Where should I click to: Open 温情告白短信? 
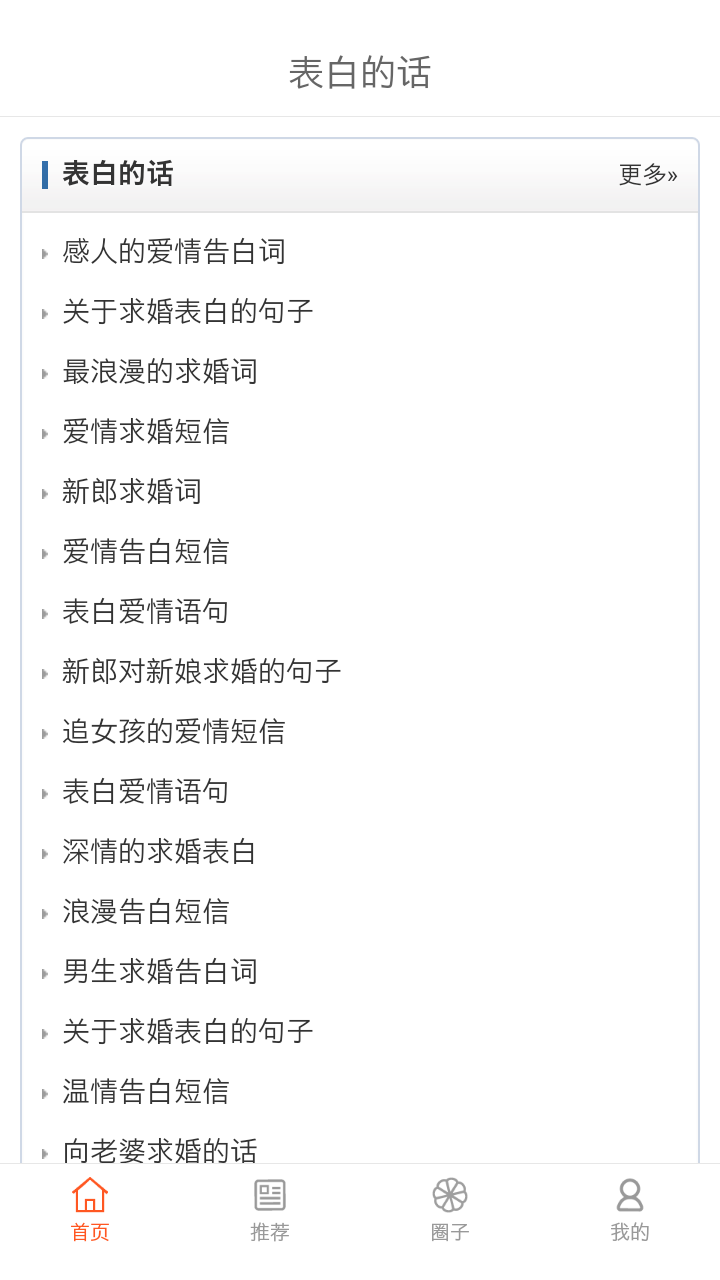pos(146,1092)
